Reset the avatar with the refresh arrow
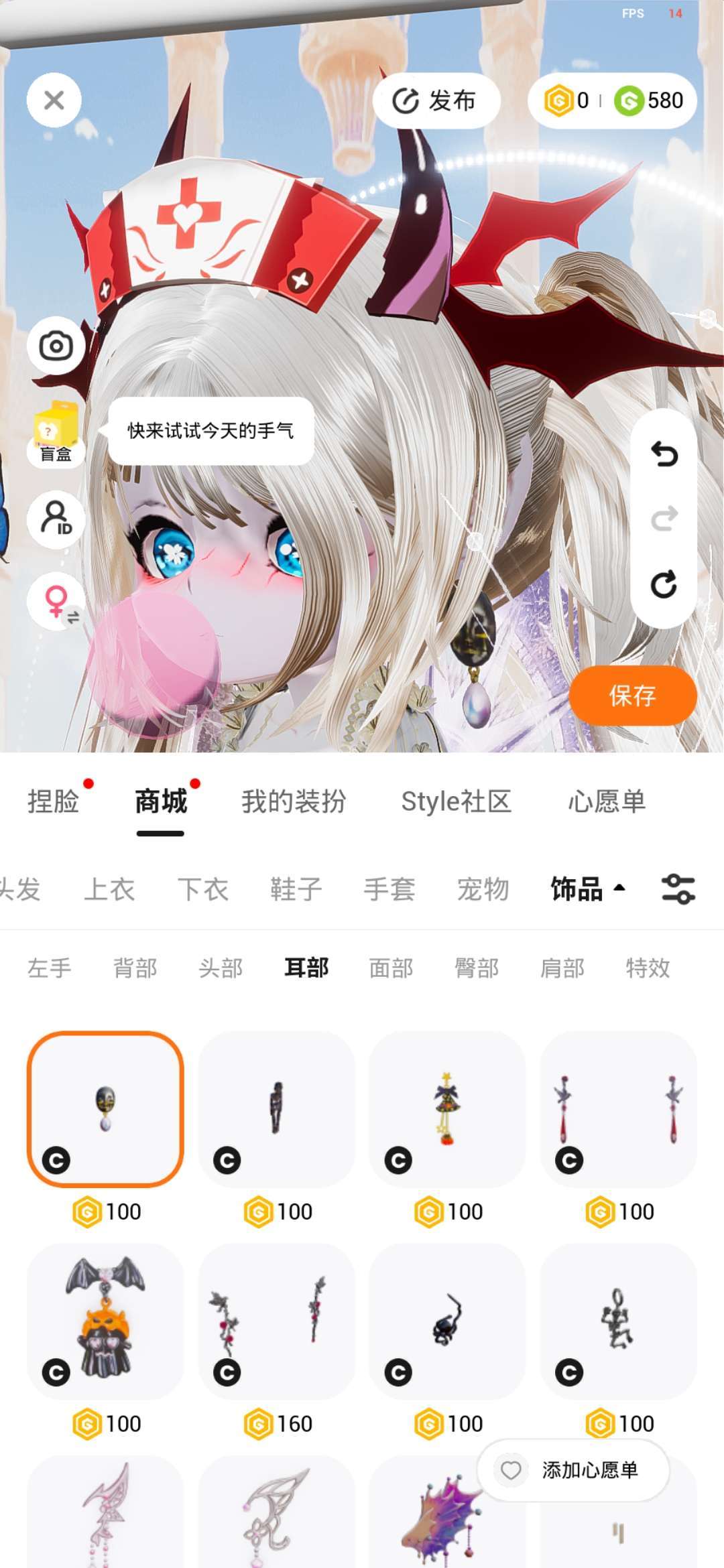This screenshot has height=1568, width=724. tap(664, 584)
